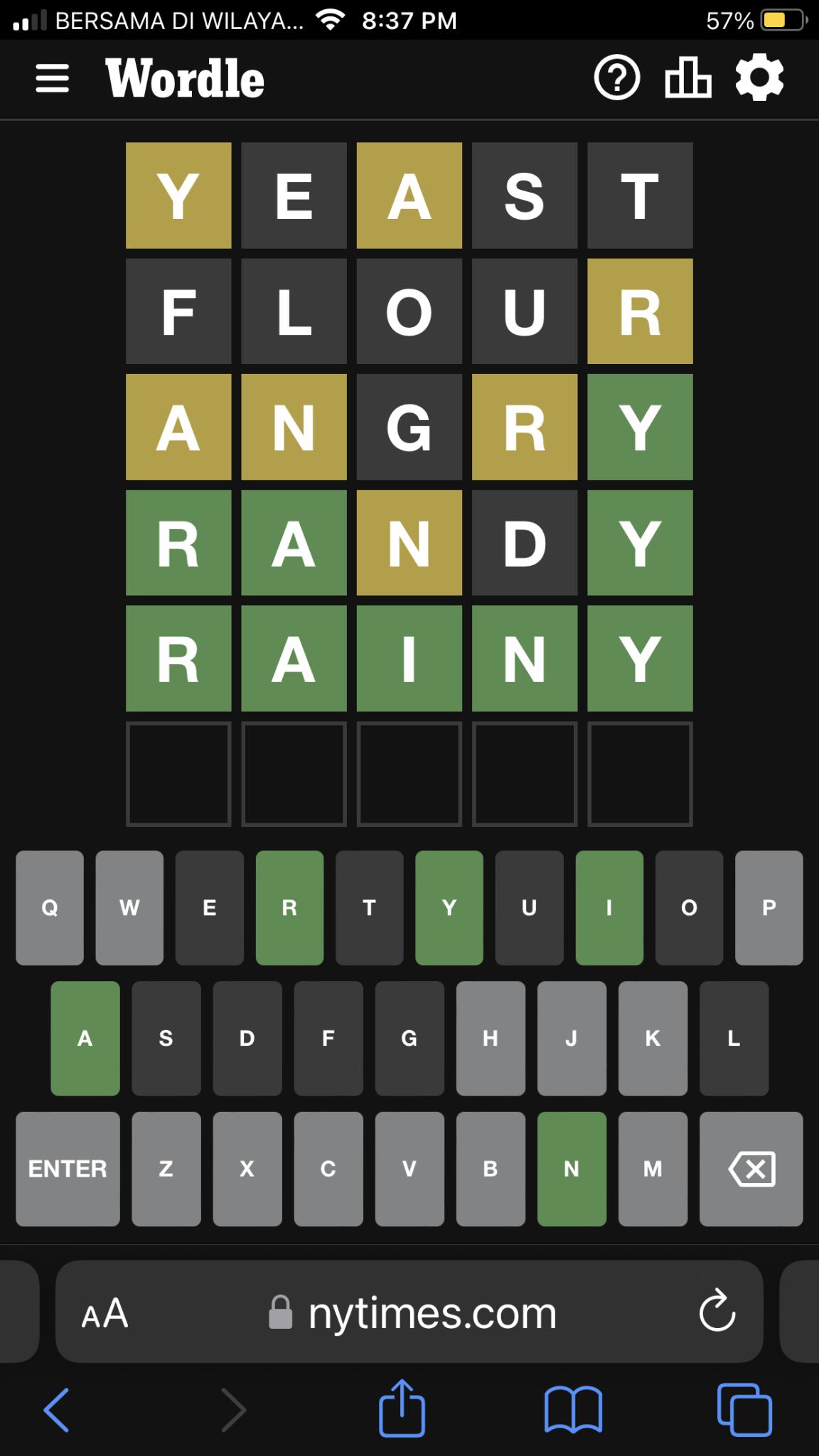Image resolution: width=819 pixels, height=1456 pixels.
Task: Tap the letter H key
Action: [491, 1039]
